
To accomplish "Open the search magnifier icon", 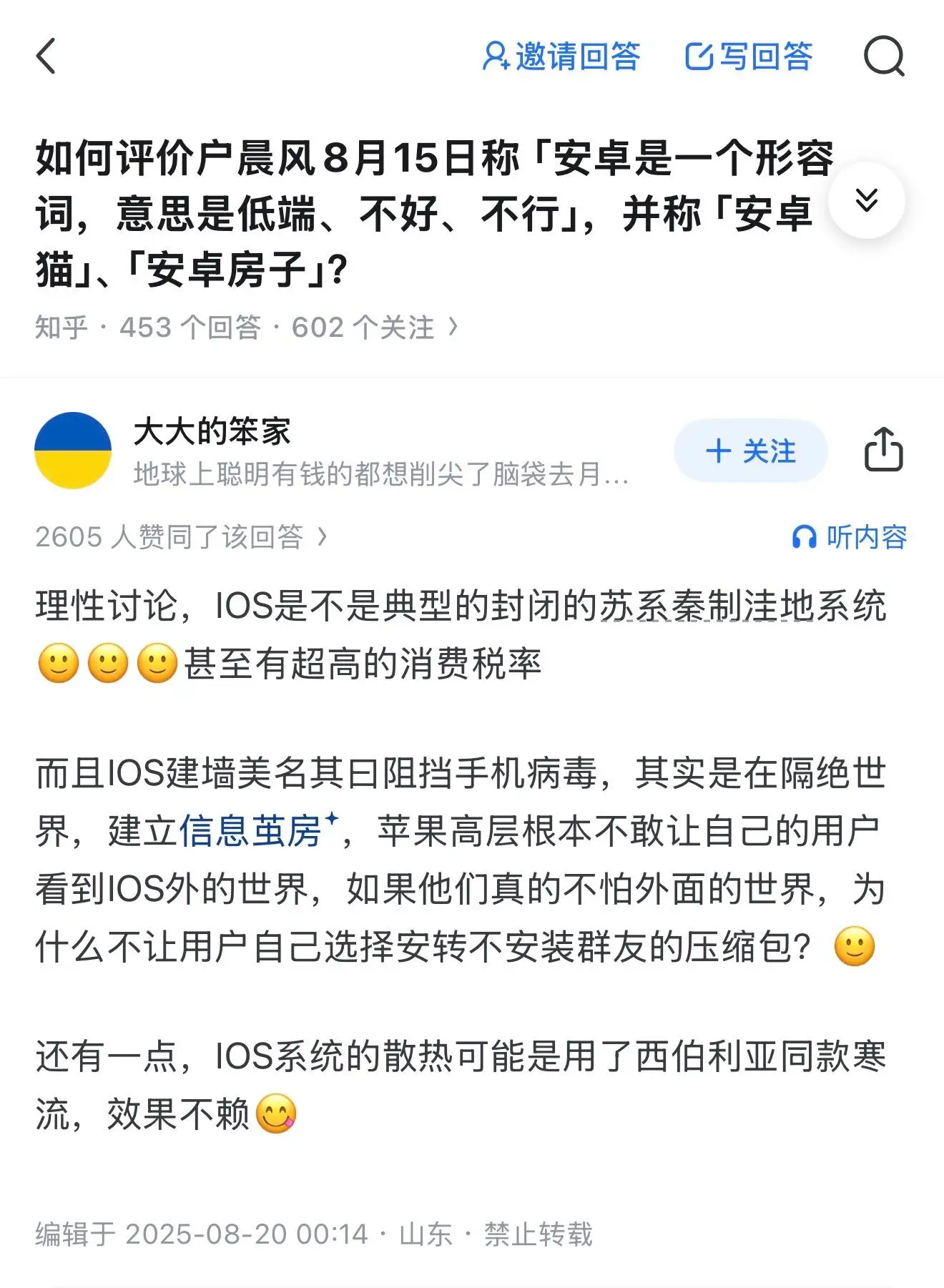I will pyautogui.click(x=884, y=56).
